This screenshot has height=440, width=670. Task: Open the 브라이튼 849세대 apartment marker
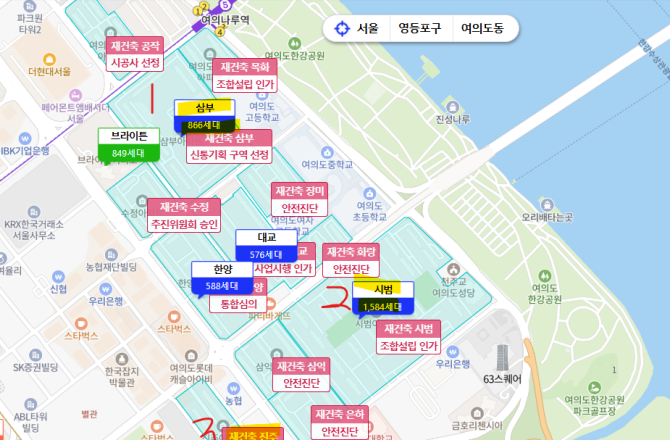point(128,145)
